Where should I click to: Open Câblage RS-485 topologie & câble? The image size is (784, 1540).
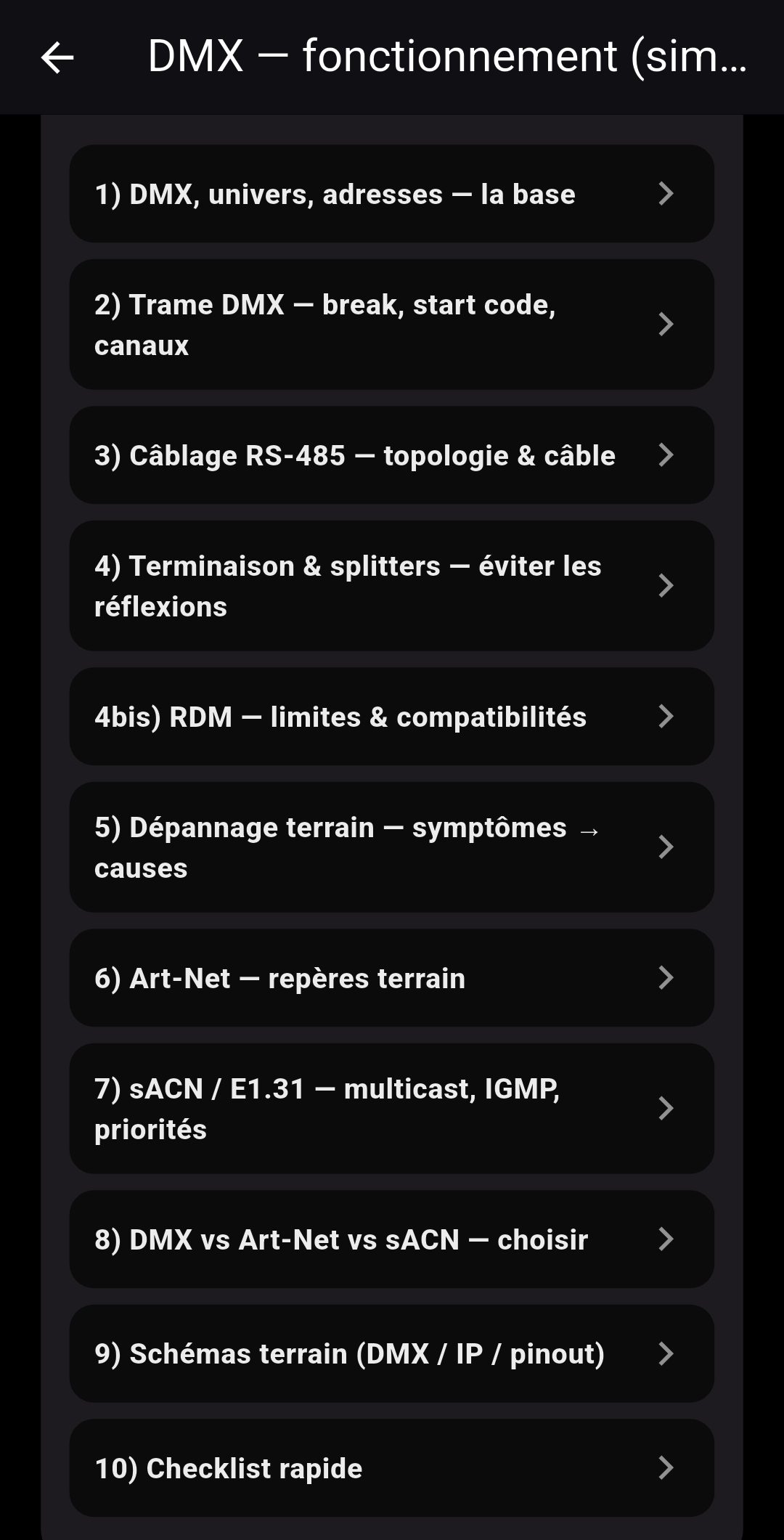tap(391, 455)
